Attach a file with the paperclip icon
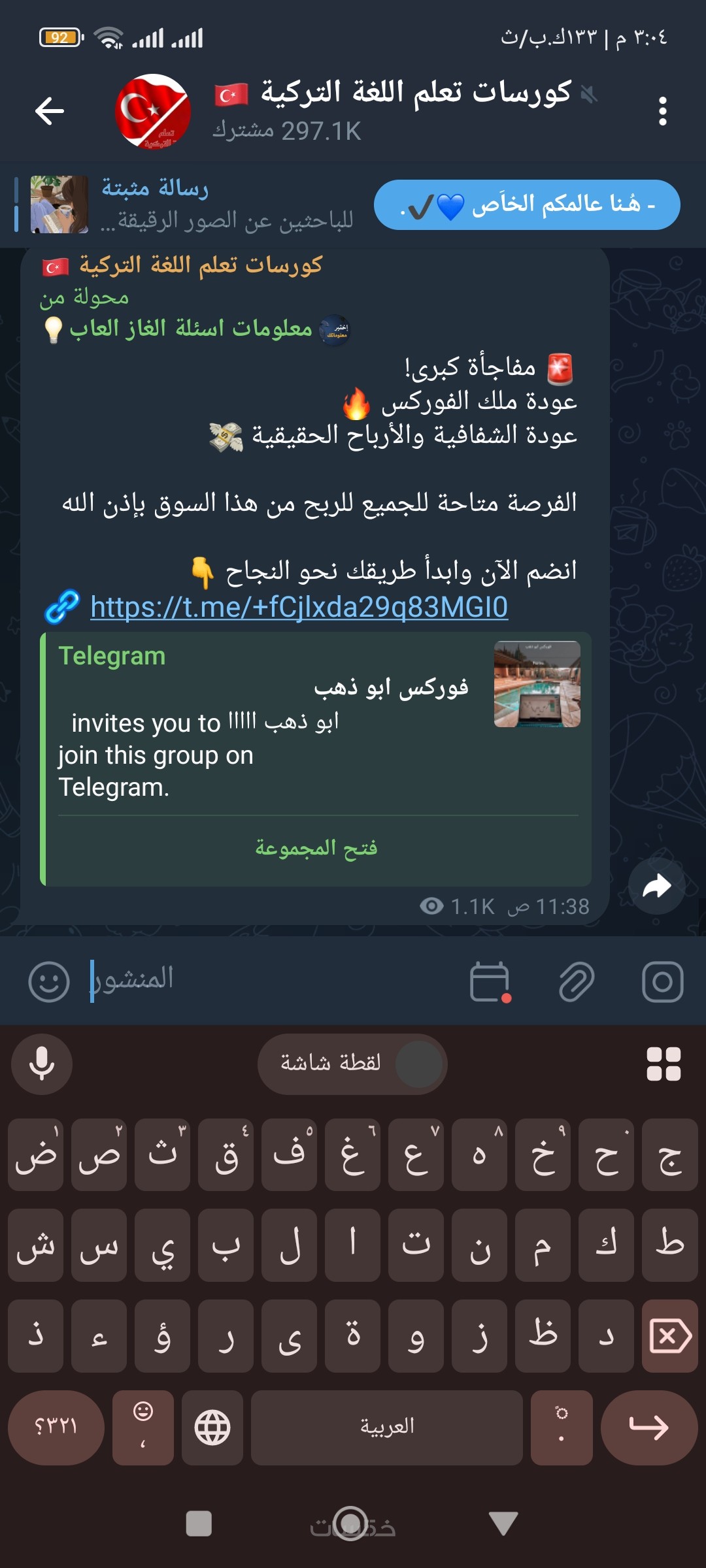 click(x=576, y=981)
